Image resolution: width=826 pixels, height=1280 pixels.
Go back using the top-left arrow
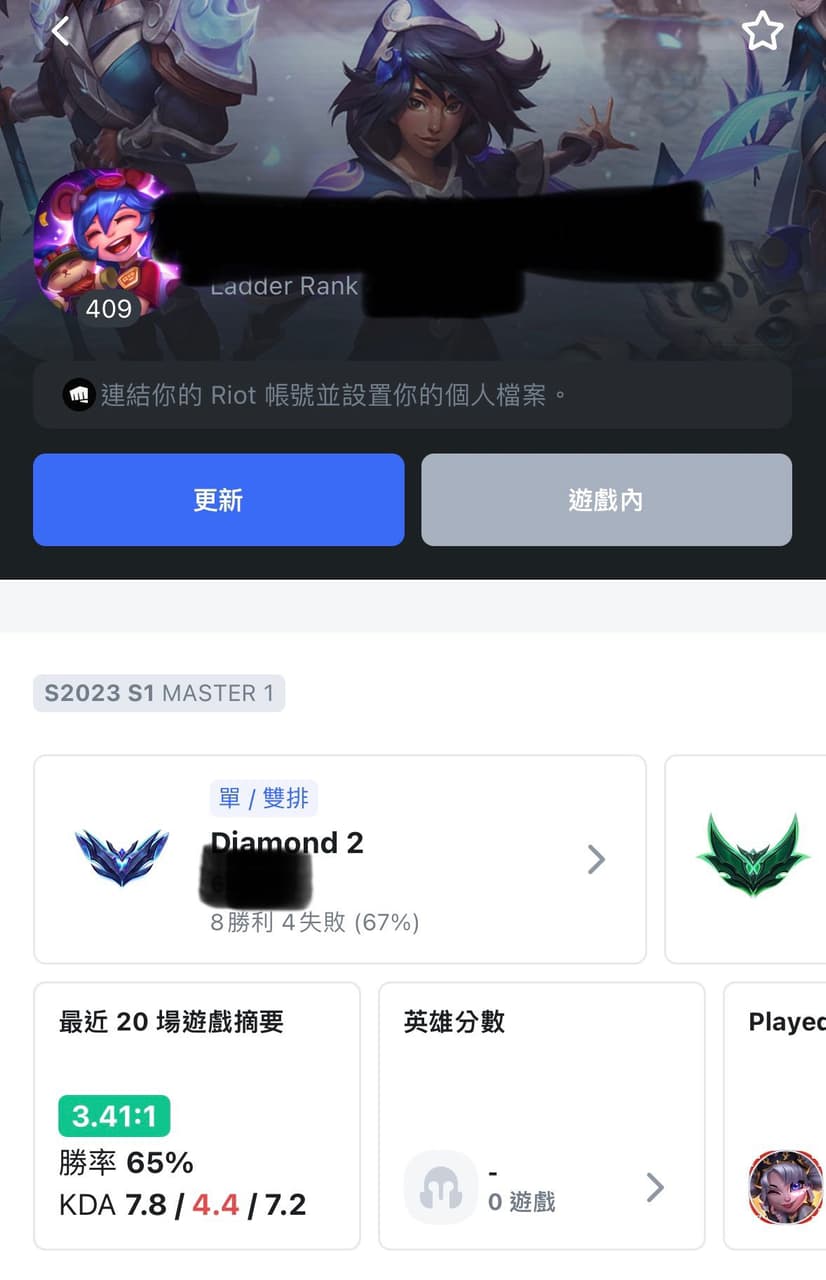[62, 31]
